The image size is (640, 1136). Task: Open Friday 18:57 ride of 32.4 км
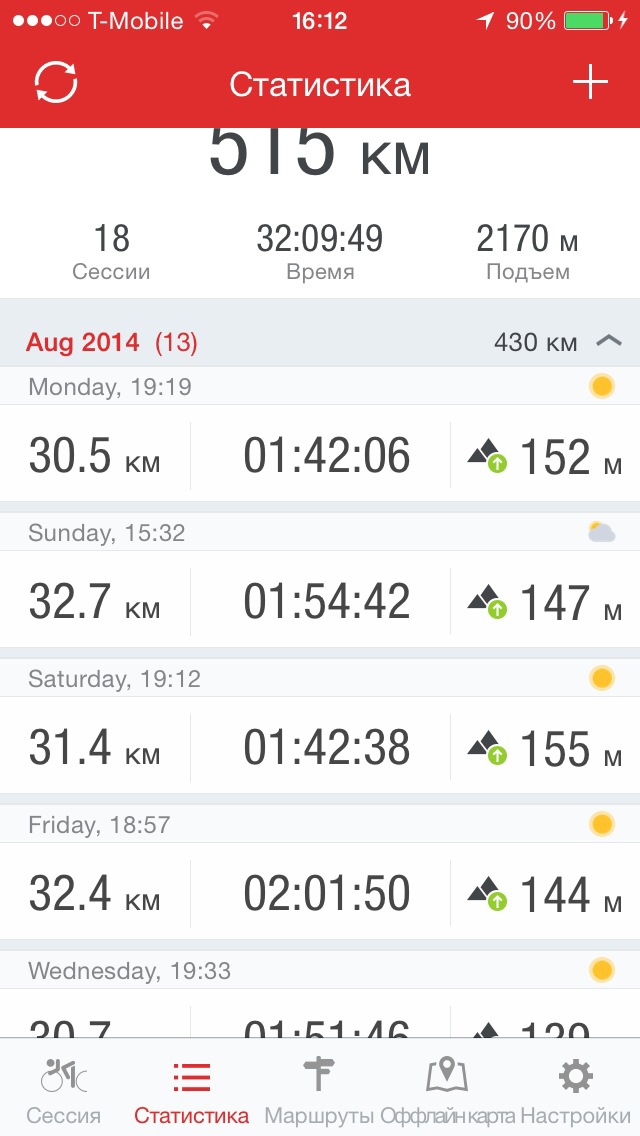[x=320, y=893]
